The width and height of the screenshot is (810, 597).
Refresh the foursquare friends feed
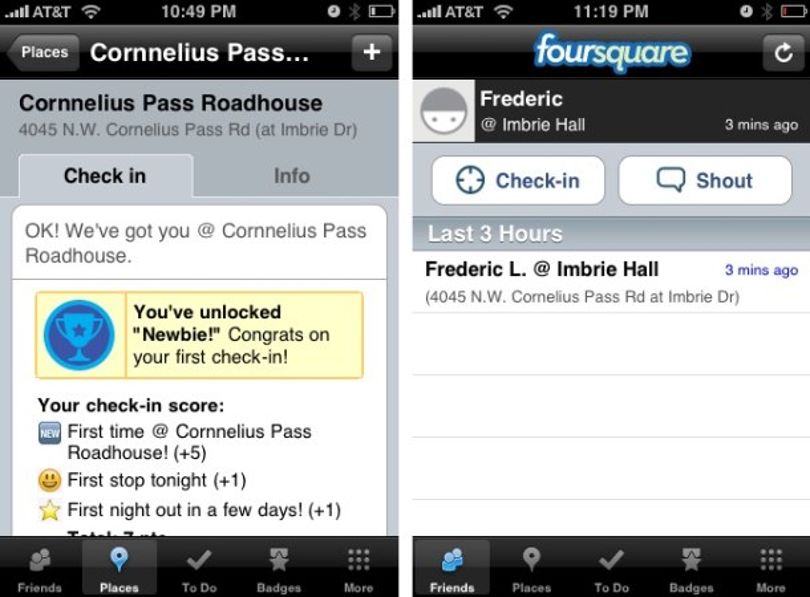point(783,52)
